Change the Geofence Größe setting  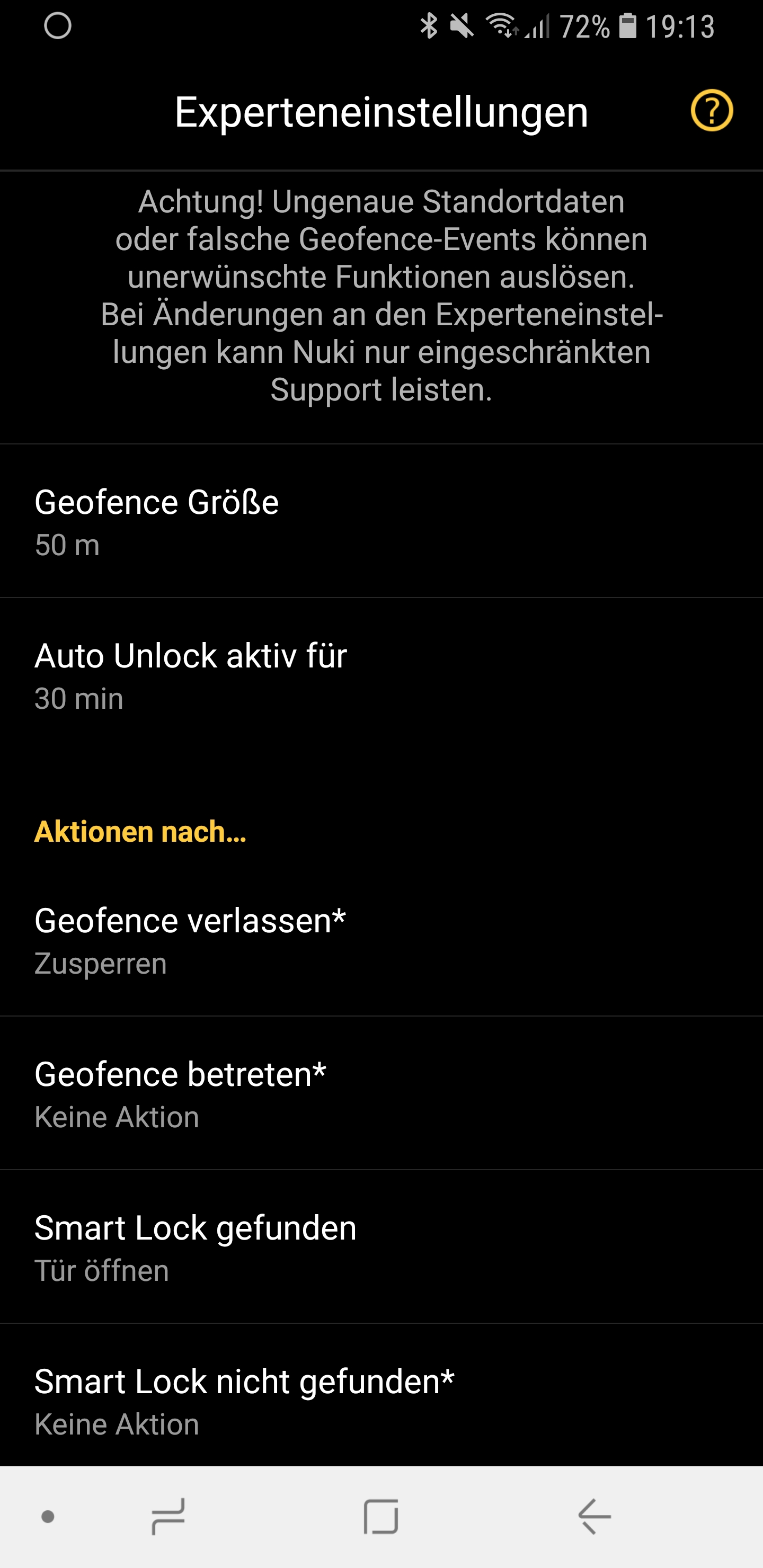(381, 522)
